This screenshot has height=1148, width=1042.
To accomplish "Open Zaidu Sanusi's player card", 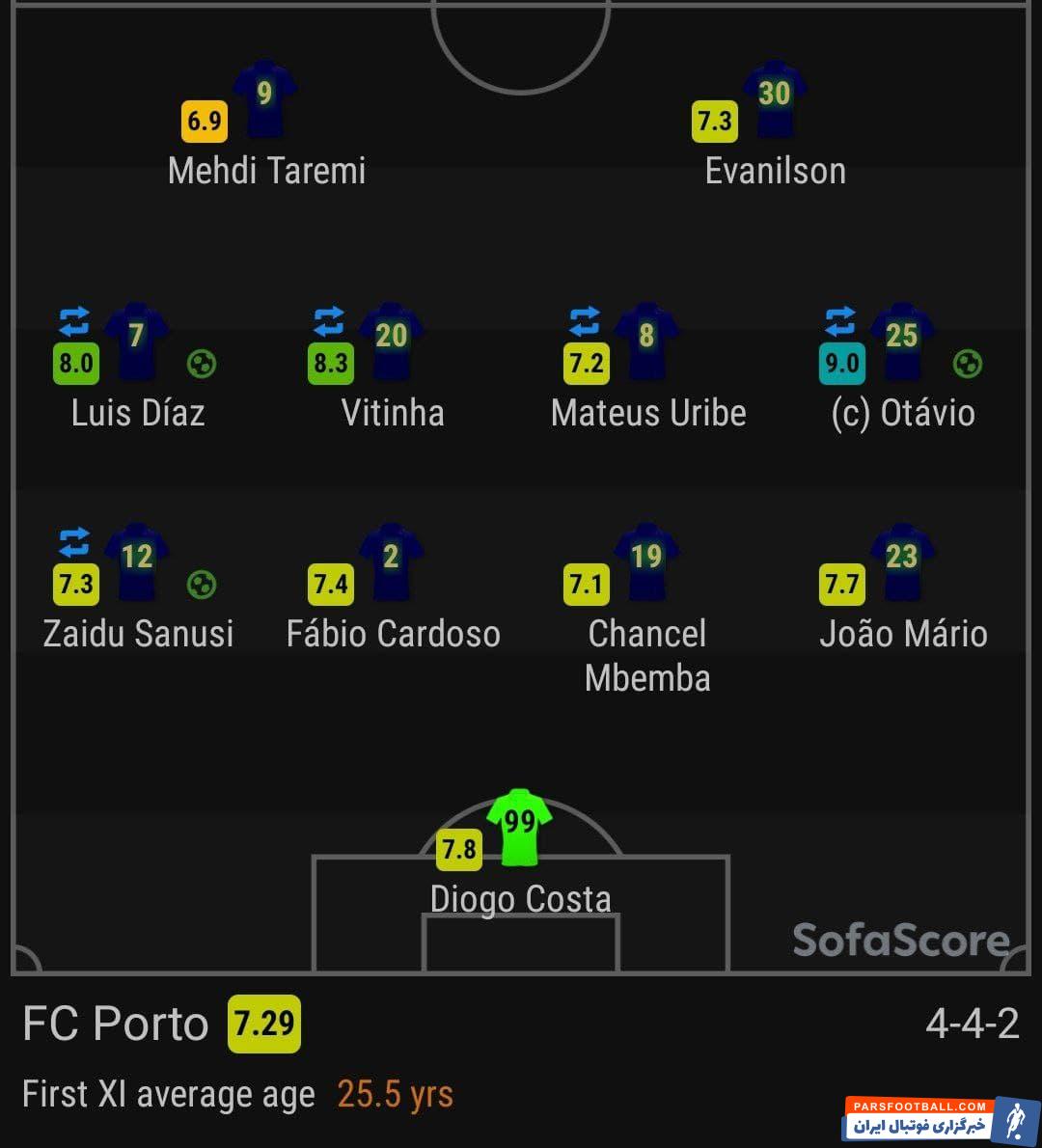I will [x=136, y=564].
